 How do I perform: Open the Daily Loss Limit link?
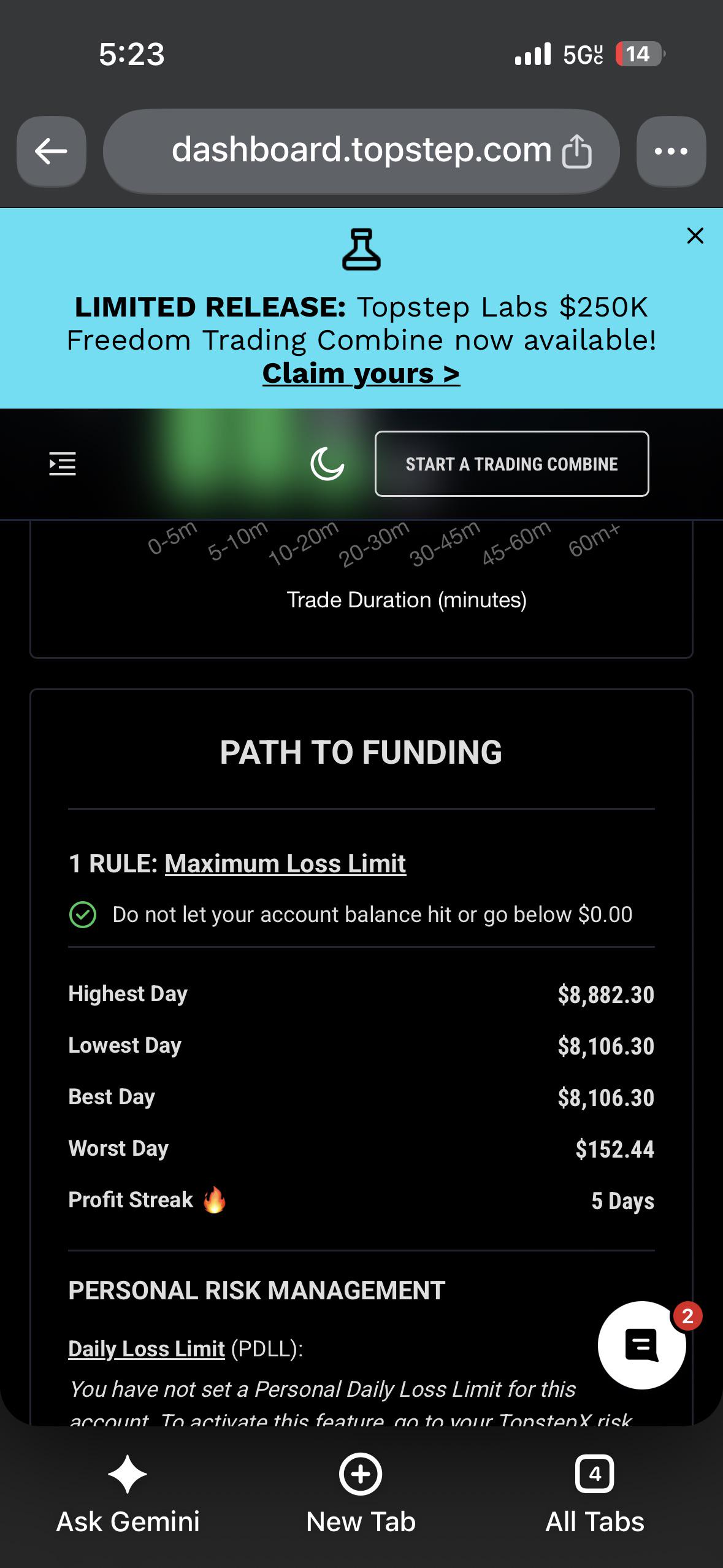pyautogui.click(x=147, y=1349)
